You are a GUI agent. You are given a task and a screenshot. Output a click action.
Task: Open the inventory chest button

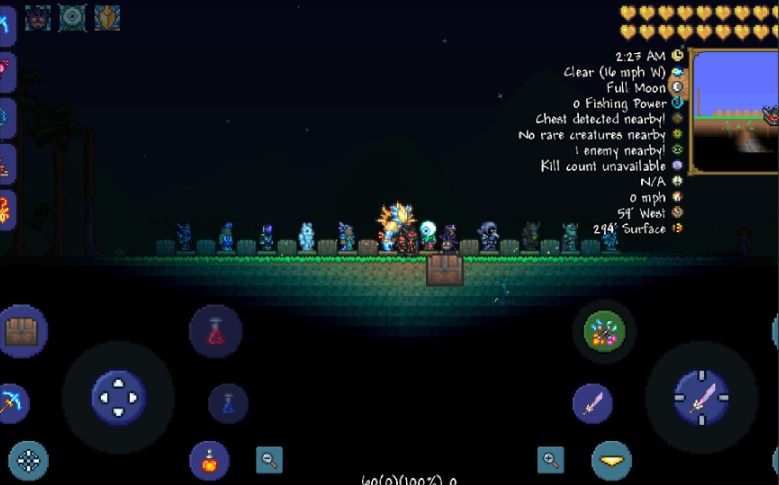[18, 330]
